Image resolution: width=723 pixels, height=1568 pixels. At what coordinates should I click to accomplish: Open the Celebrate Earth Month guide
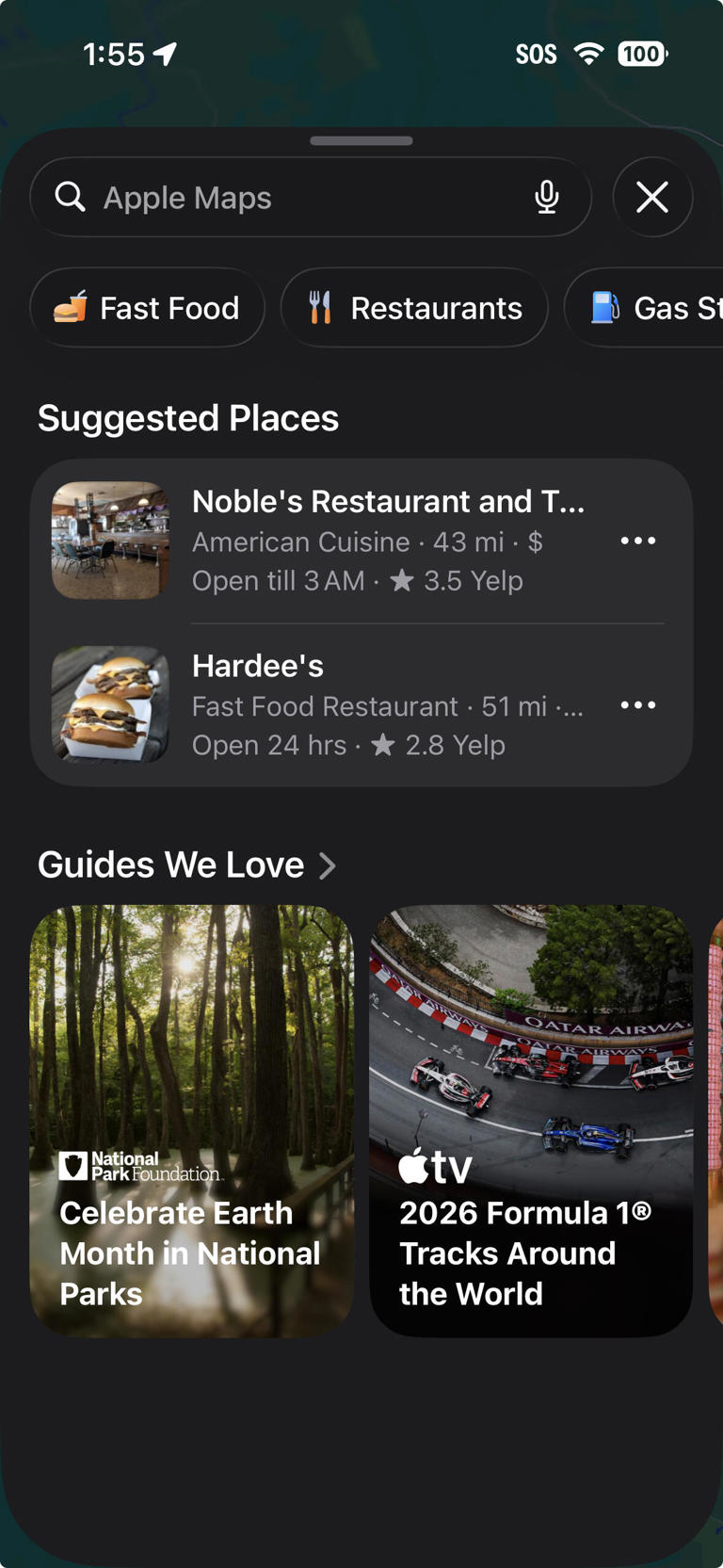(192, 1121)
